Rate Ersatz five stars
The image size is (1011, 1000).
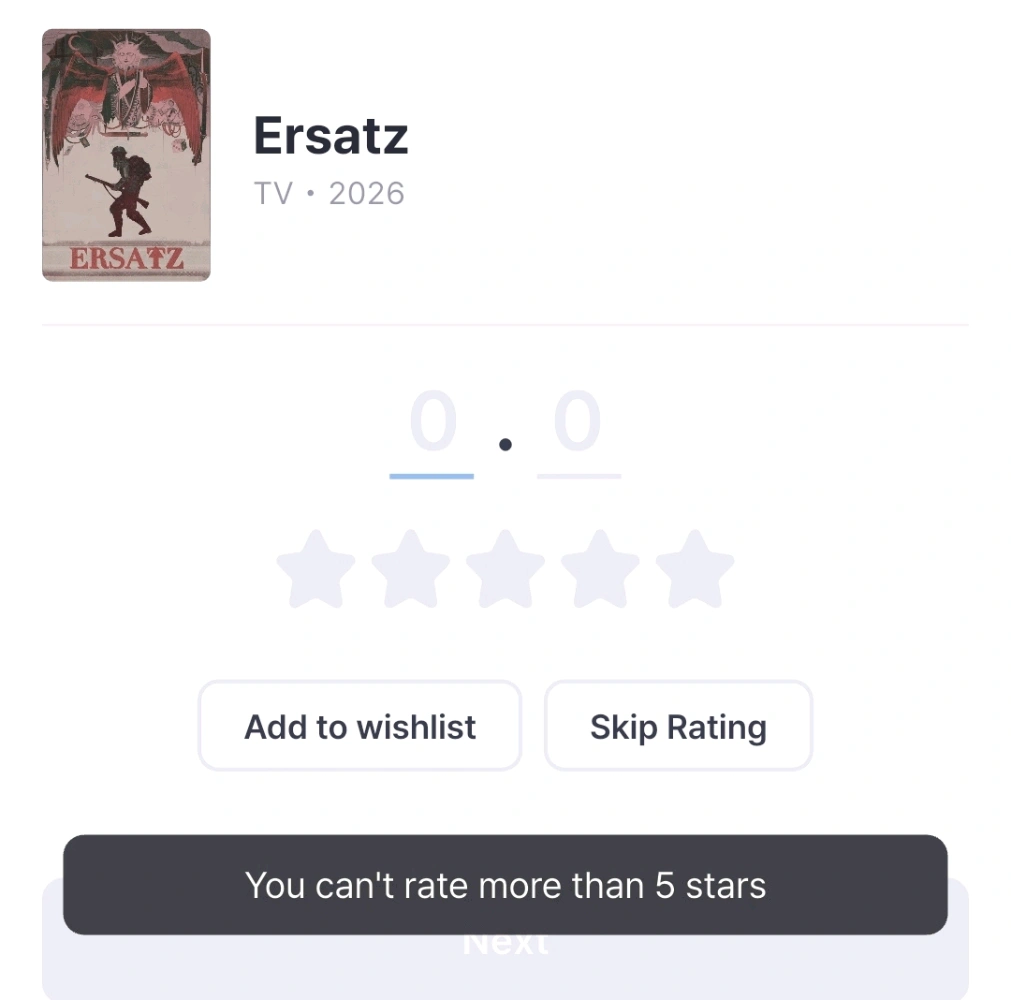click(695, 570)
